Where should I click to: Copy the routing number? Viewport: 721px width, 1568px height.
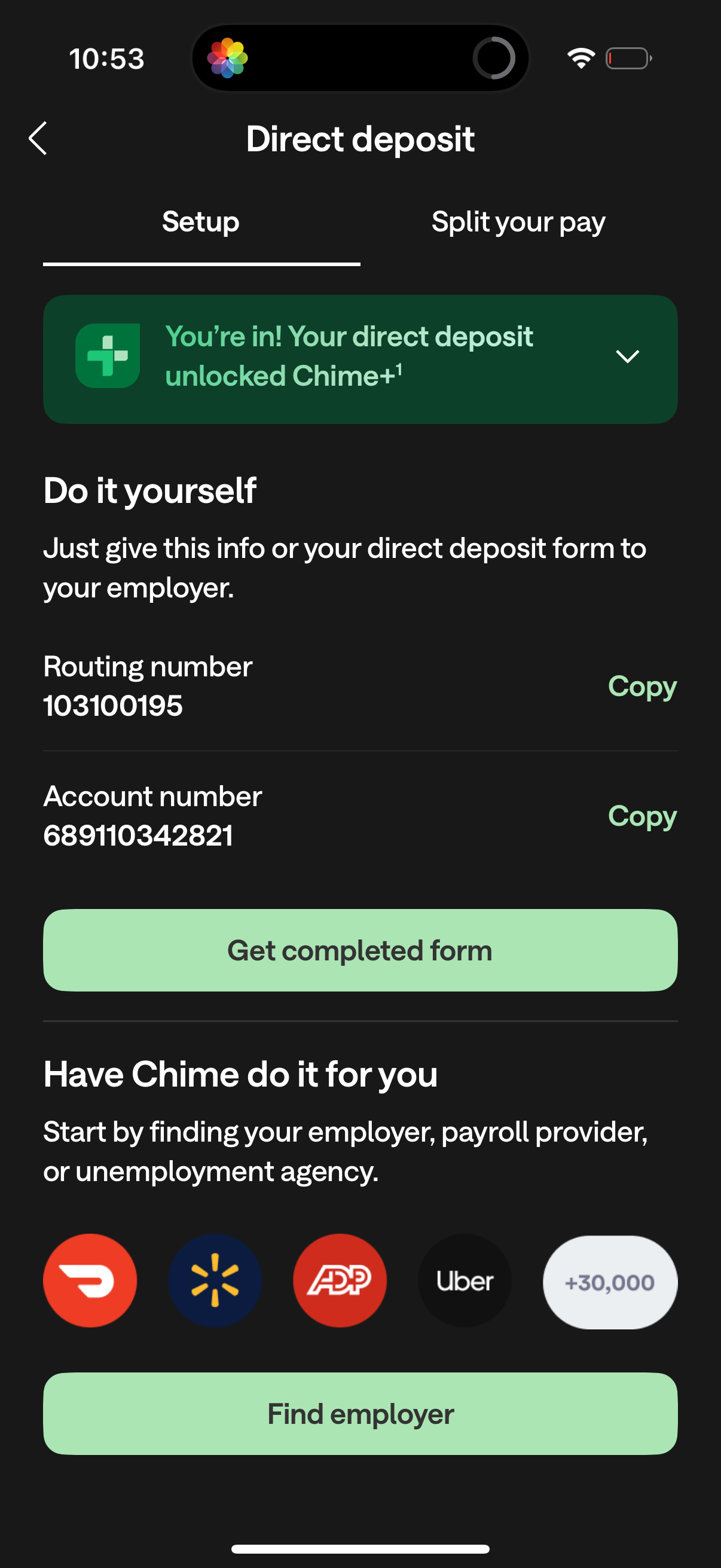pyautogui.click(x=643, y=687)
